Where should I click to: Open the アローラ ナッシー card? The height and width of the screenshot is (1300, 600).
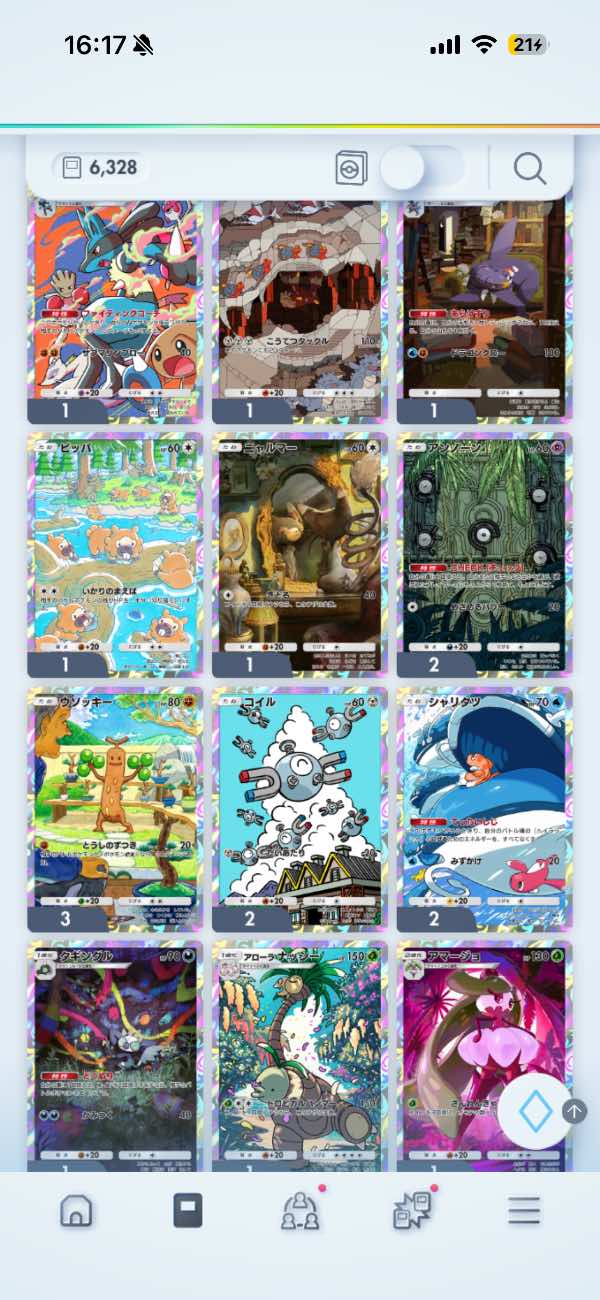pyautogui.click(x=300, y=1056)
